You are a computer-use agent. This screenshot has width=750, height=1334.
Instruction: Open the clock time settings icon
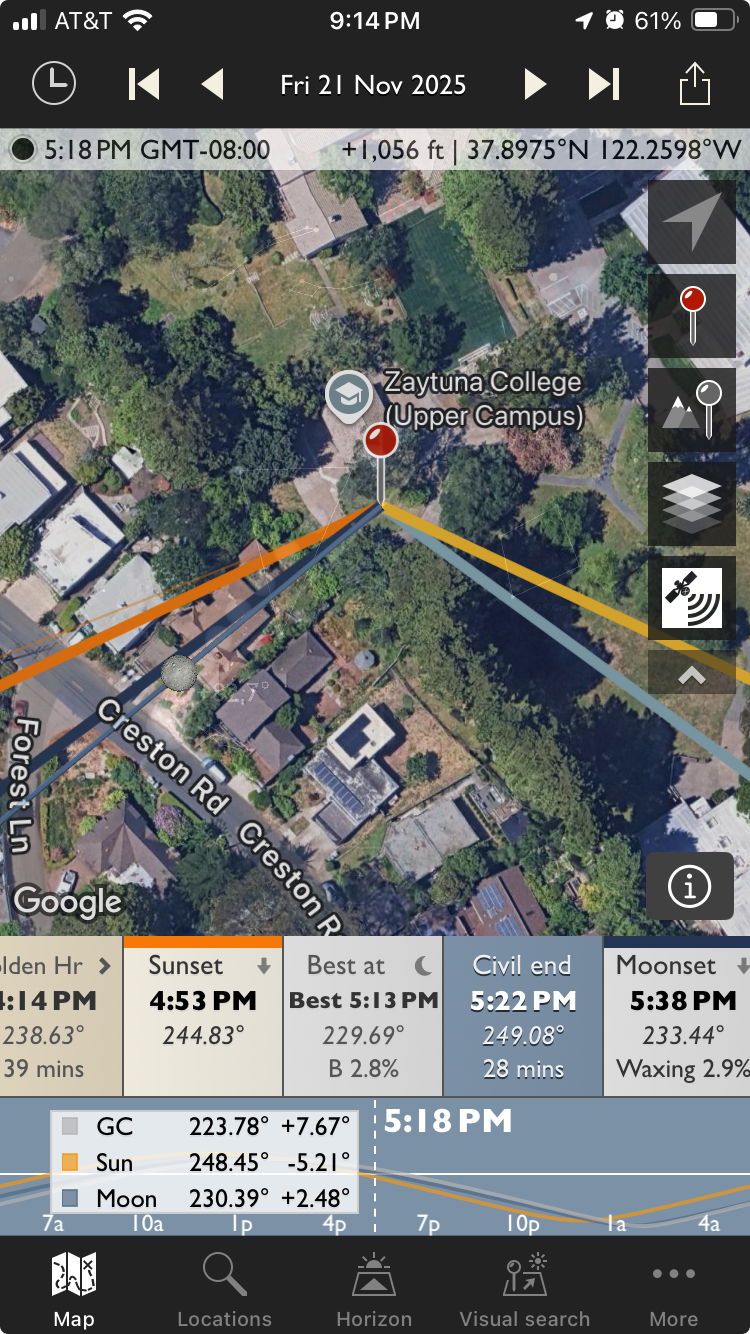54,84
